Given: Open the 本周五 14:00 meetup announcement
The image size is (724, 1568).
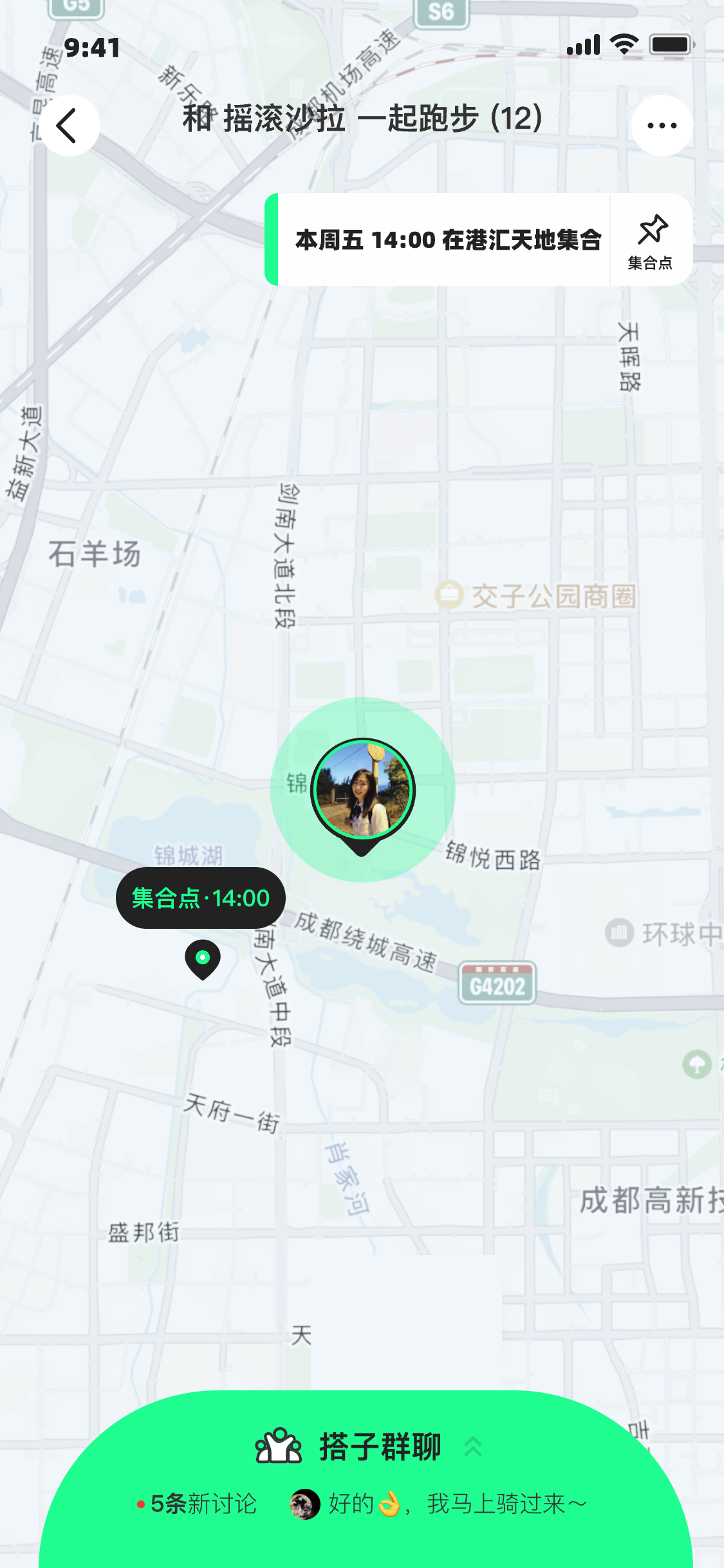Looking at the screenshot, I should [447, 240].
